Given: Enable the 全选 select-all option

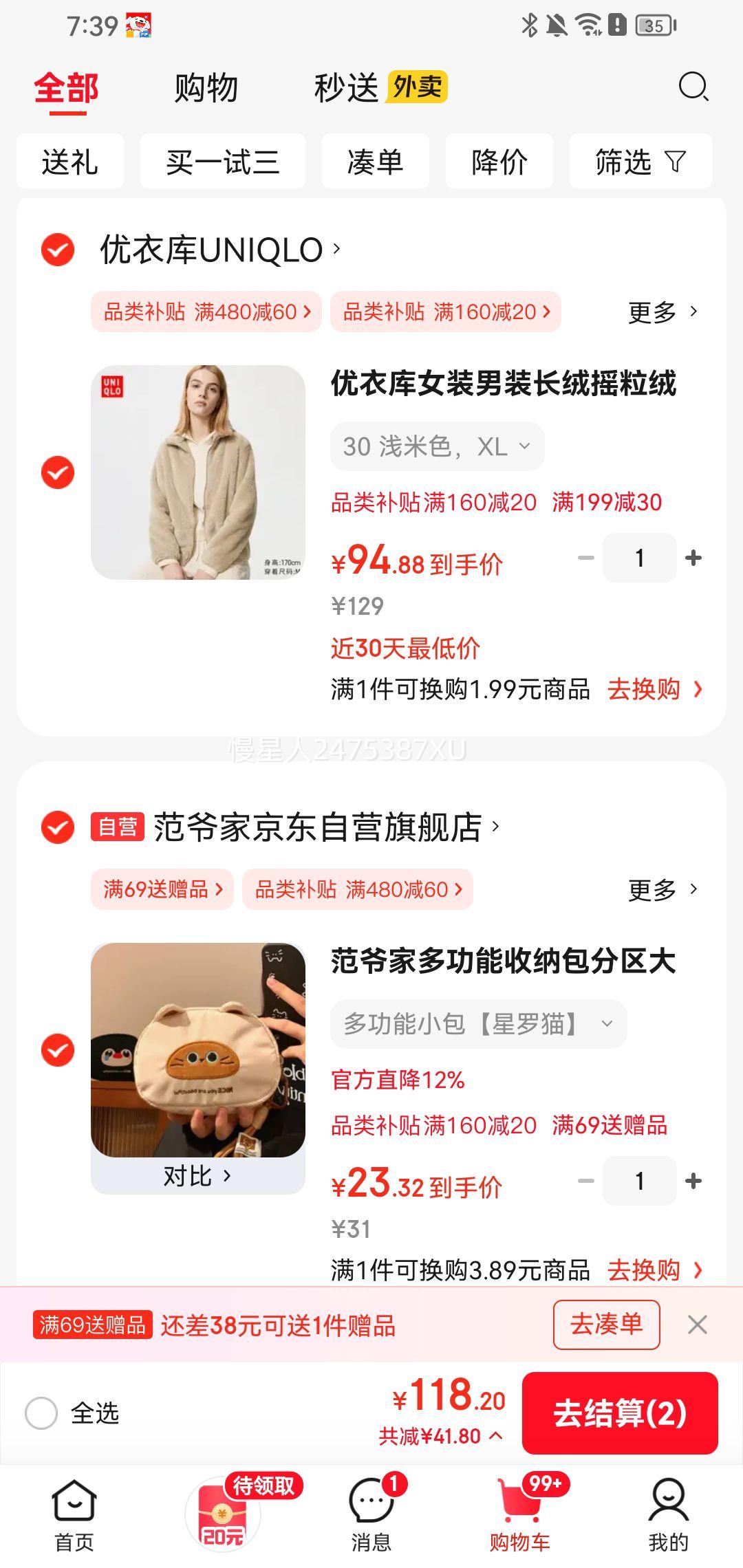Looking at the screenshot, I should 43,1413.
